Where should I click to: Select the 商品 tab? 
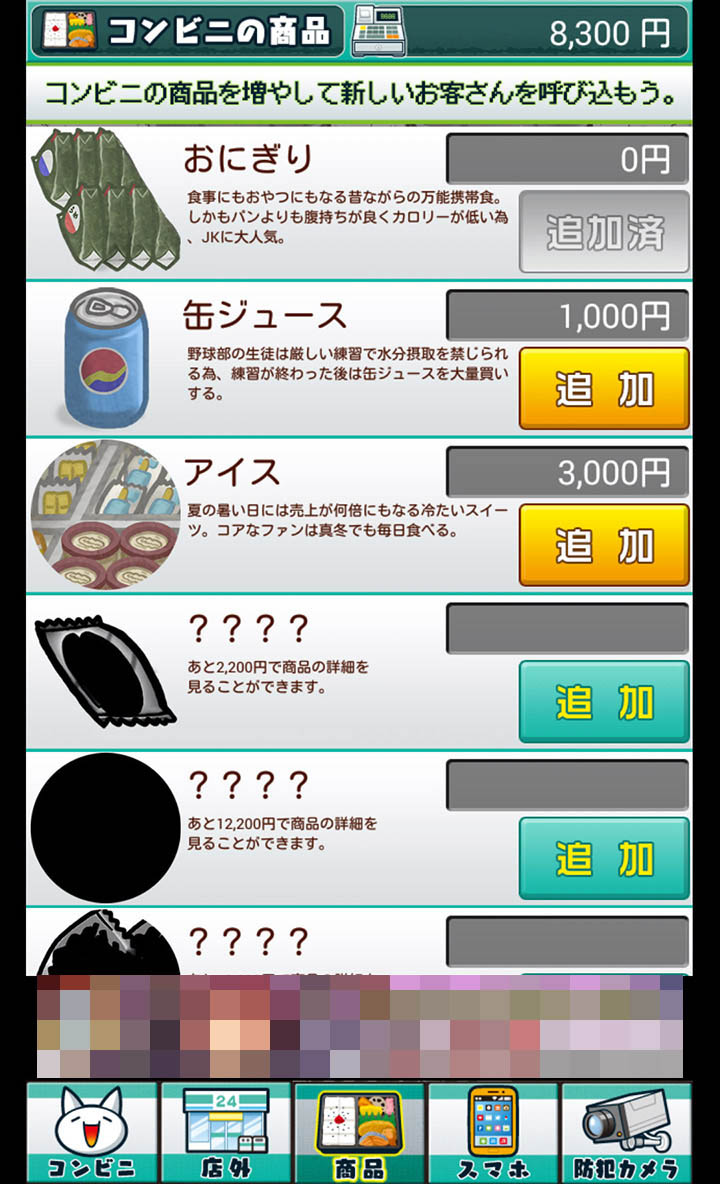[x=360, y=1133]
